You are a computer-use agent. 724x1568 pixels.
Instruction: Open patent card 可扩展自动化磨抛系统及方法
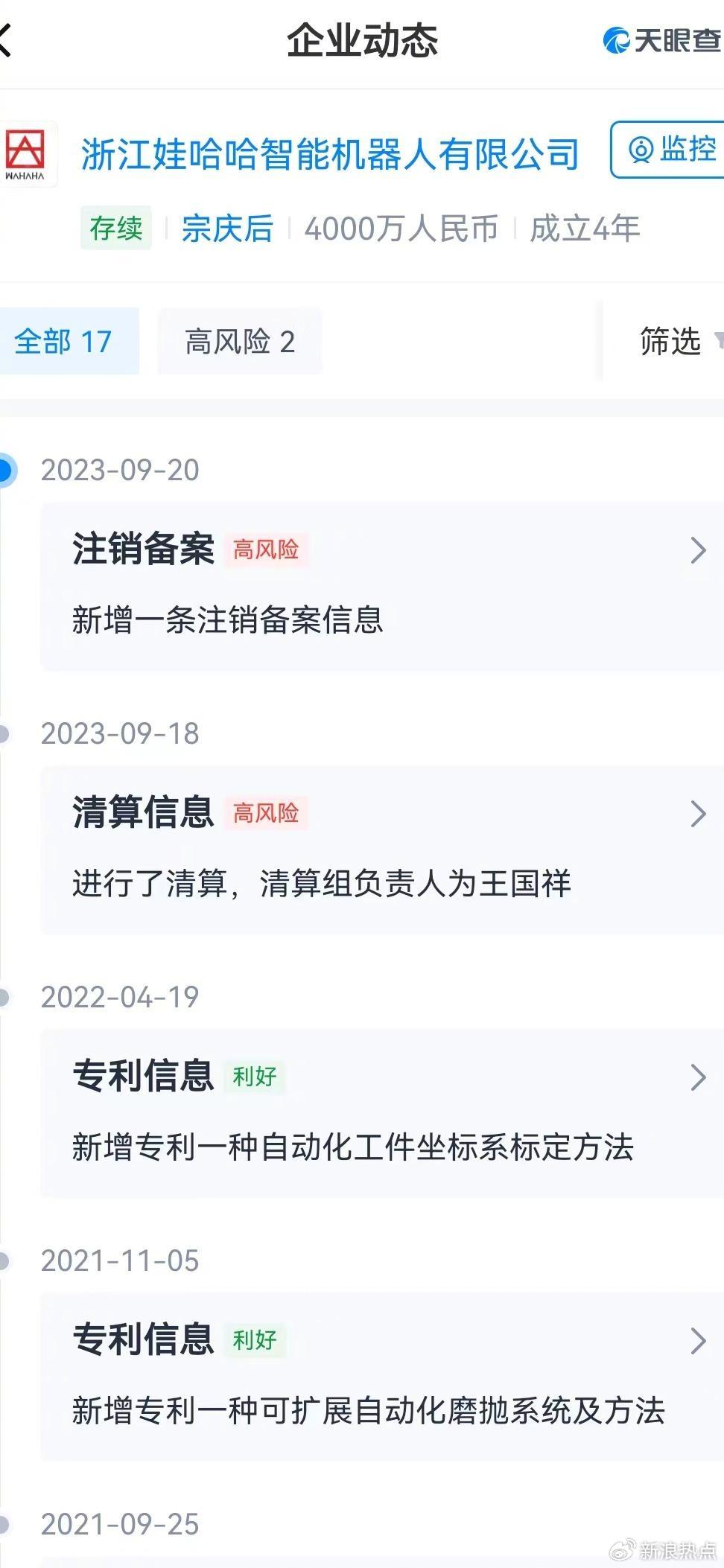pyautogui.click(x=380, y=1377)
